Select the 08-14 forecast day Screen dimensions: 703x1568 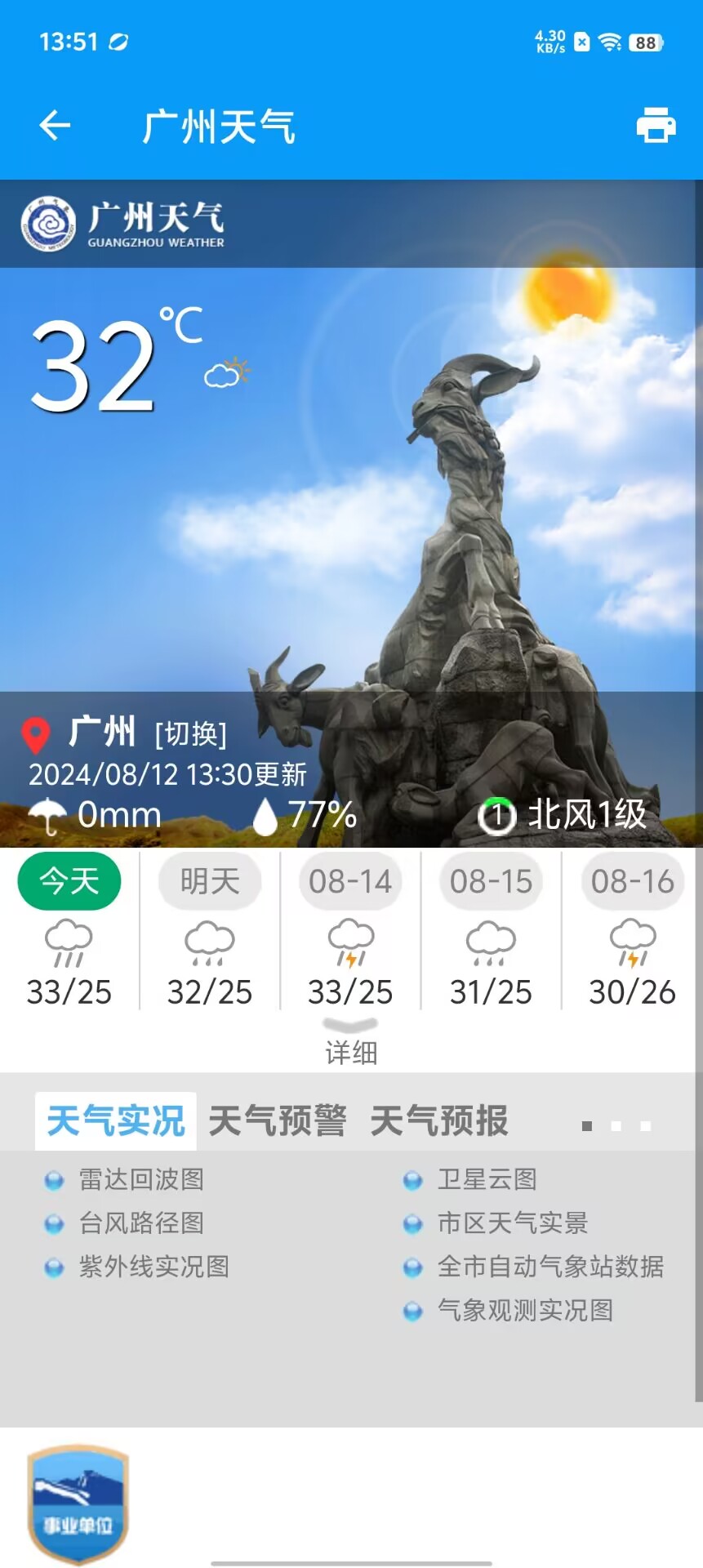pos(350,881)
